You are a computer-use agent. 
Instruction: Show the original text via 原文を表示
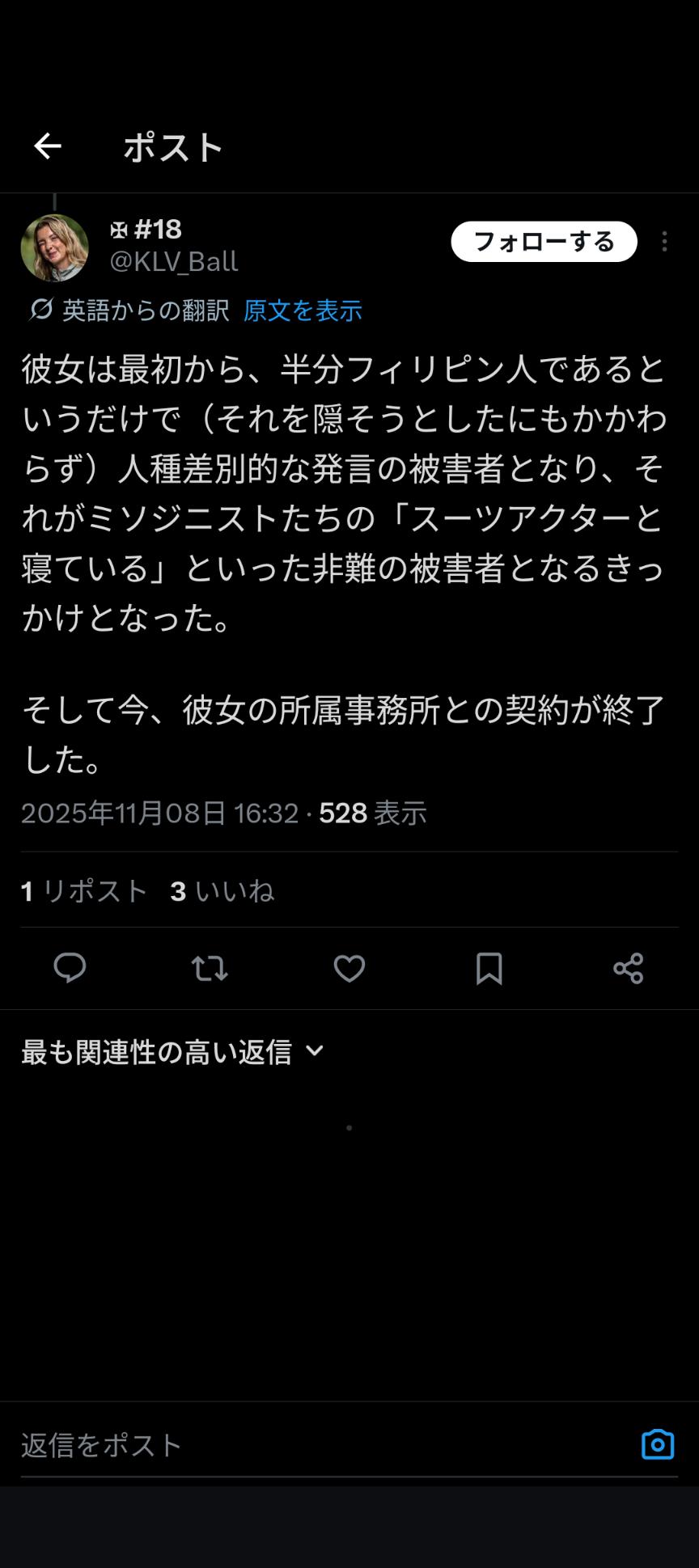pos(303,311)
